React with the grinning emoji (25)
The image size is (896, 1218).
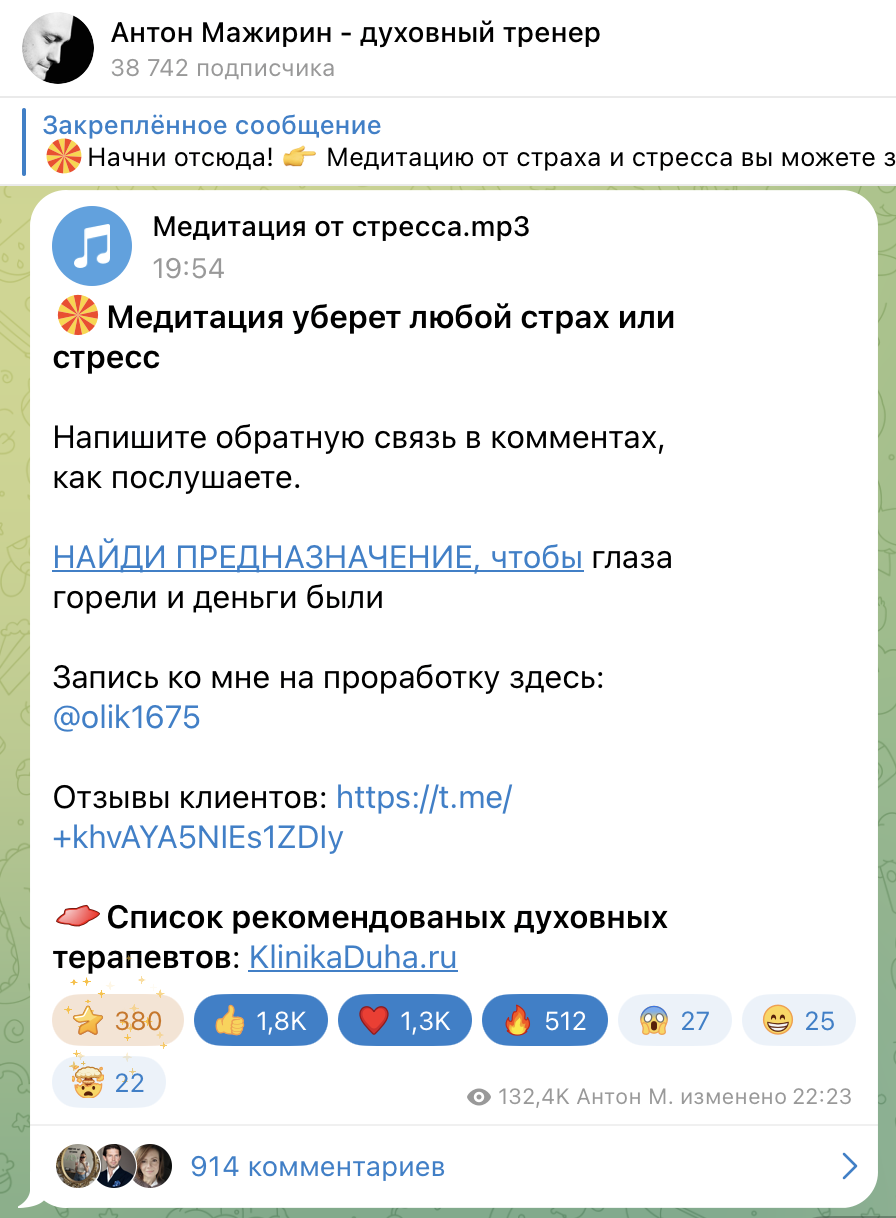pyautogui.click(x=800, y=1021)
